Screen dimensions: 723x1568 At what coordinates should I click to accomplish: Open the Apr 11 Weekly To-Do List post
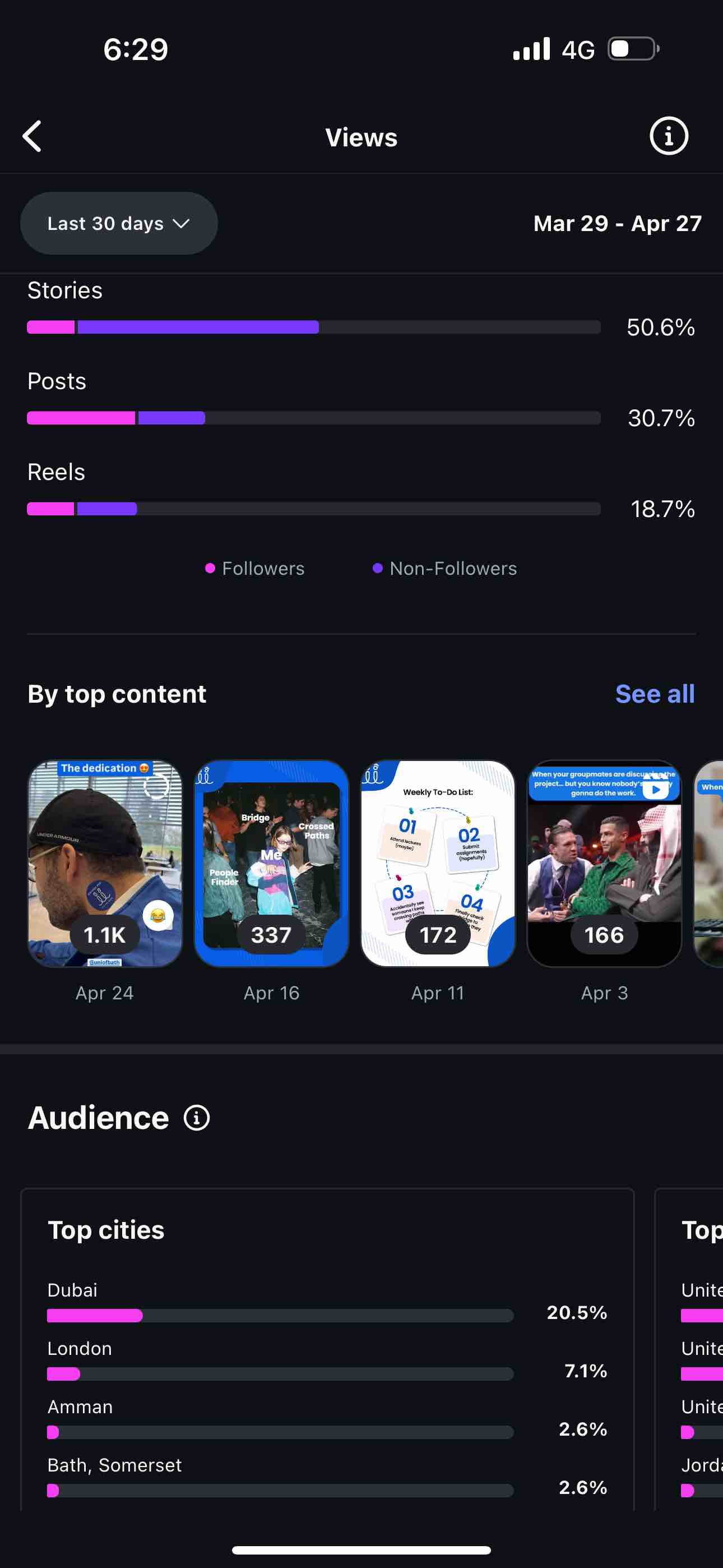(x=438, y=863)
